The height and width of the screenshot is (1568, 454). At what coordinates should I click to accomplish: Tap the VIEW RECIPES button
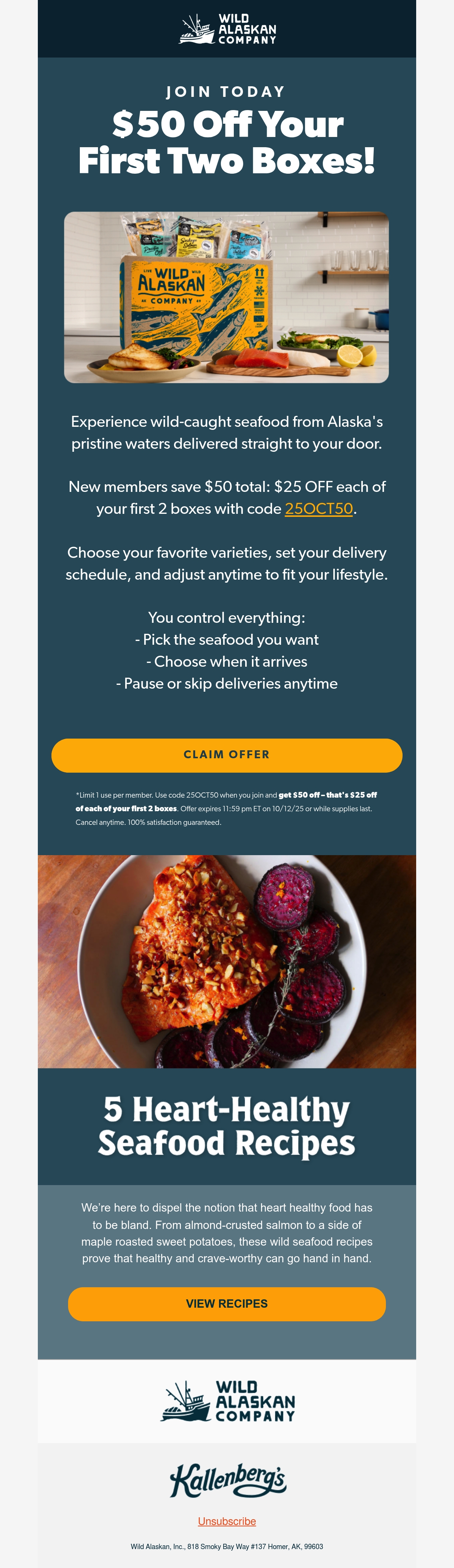(x=226, y=1303)
